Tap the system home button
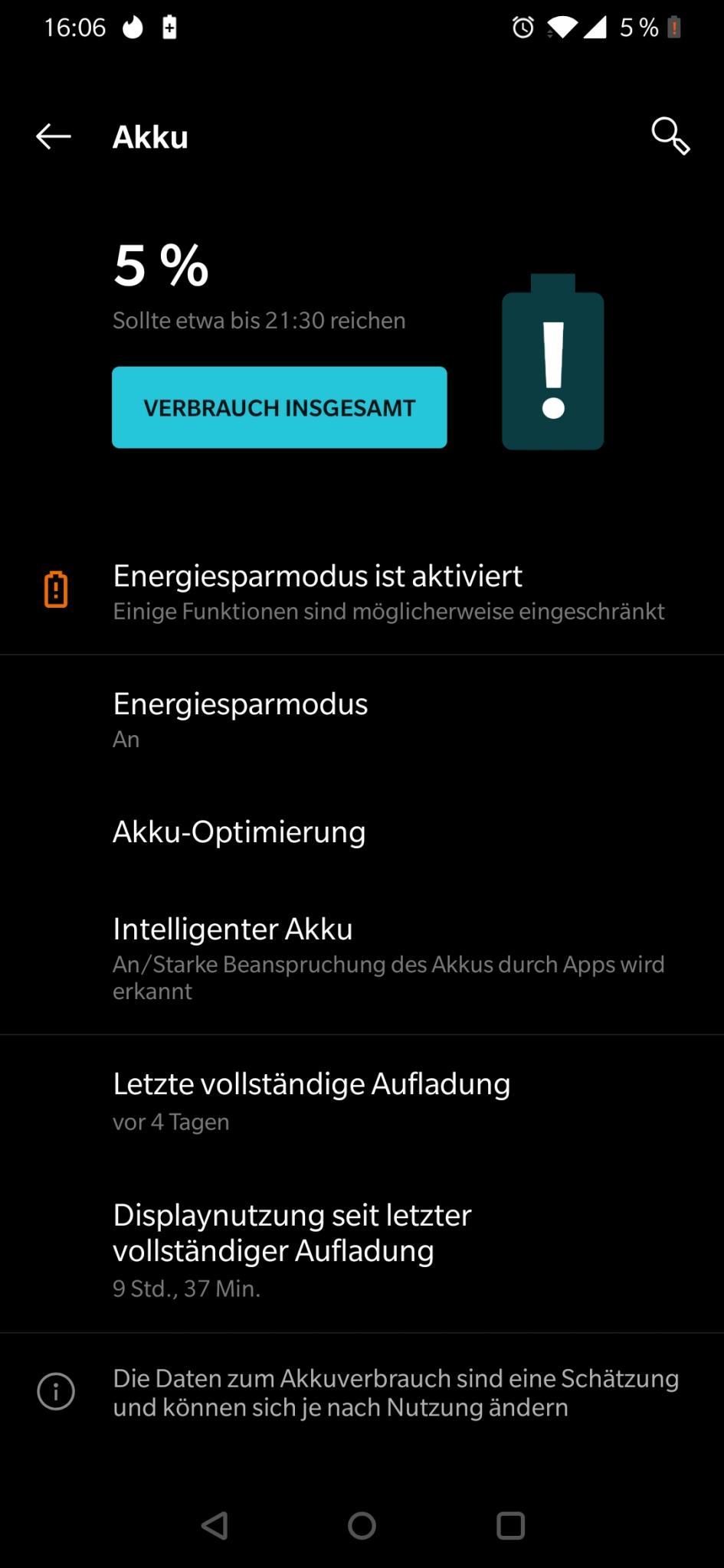This screenshot has width=724, height=1568. (362, 1526)
